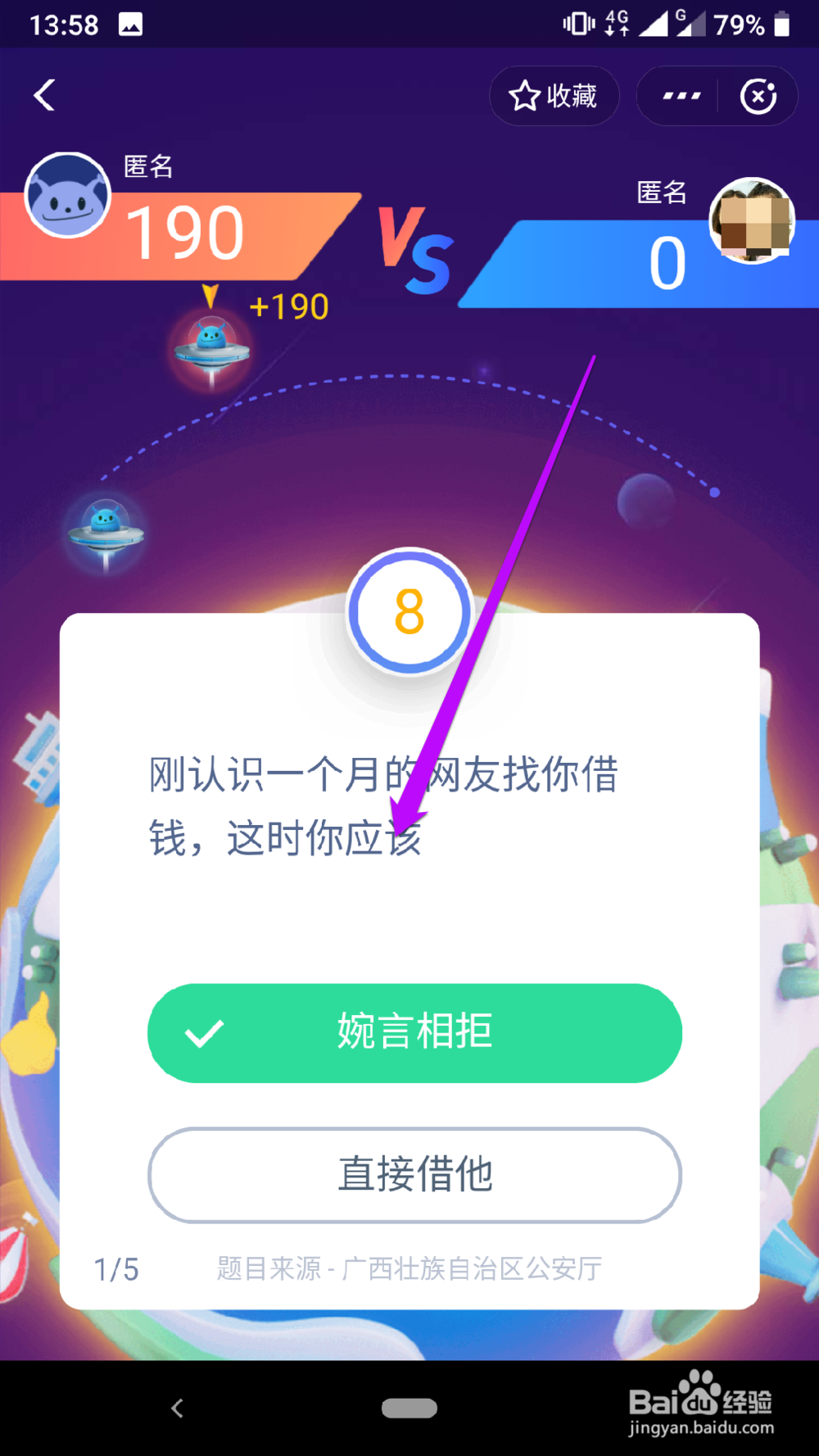Tap the circled X exit icon

[758, 96]
